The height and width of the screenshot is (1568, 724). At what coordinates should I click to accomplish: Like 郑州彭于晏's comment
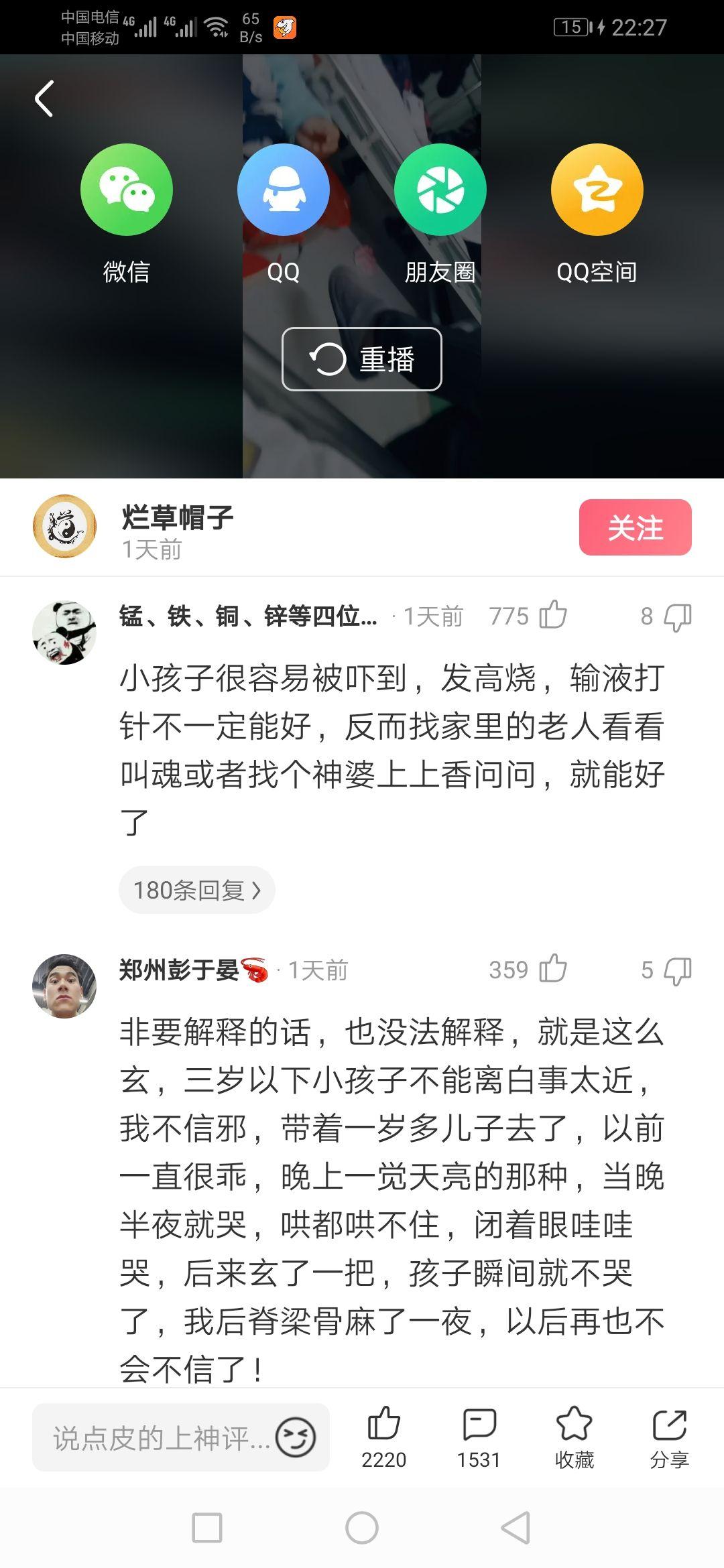pos(552,969)
